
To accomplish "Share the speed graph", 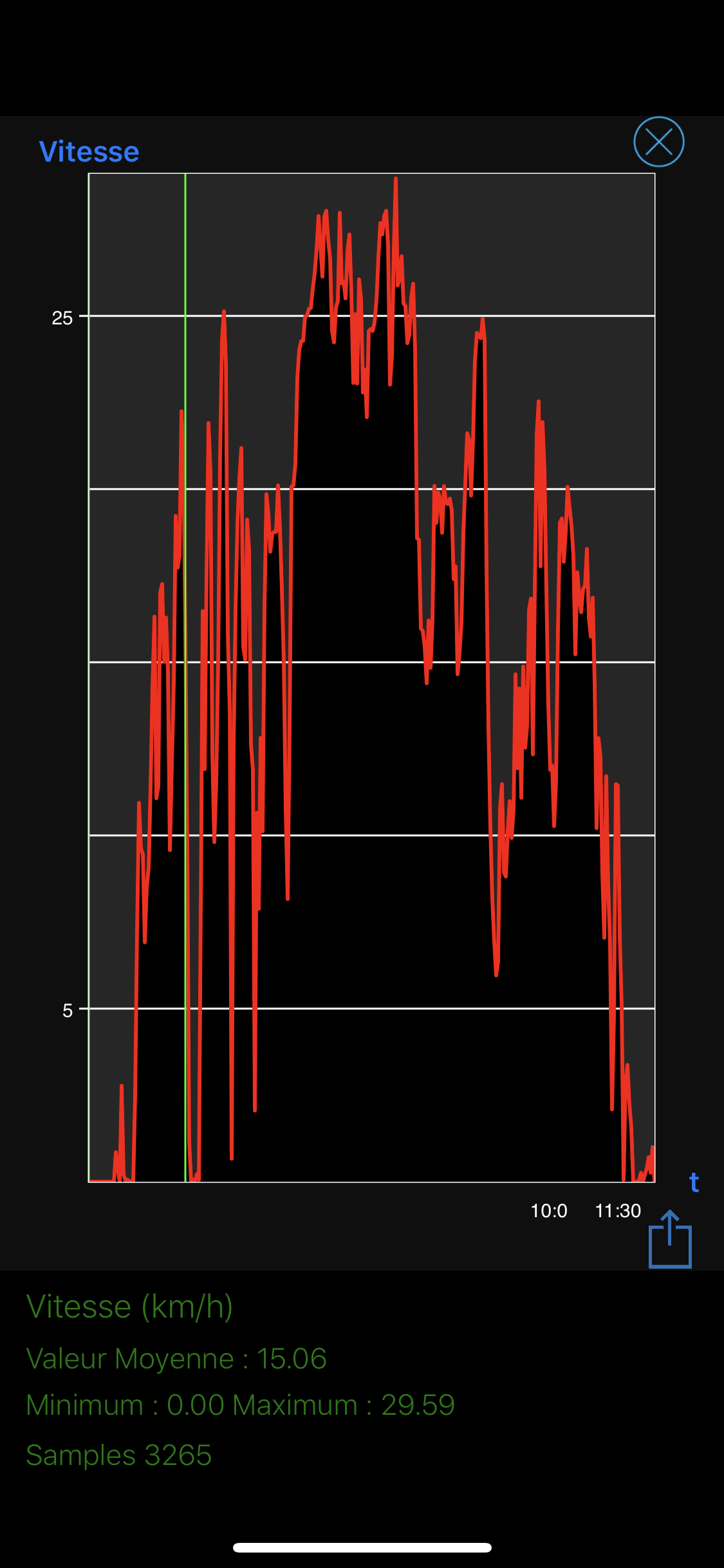I will [x=670, y=1239].
